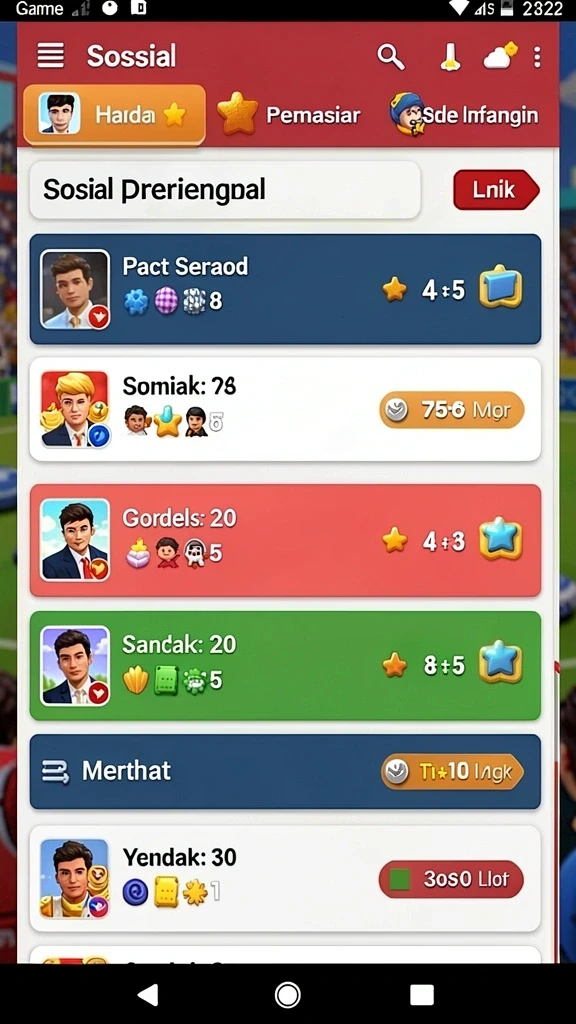This screenshot has width=576, height=1024.
Task: Go to the system home screen
Action: tap(288, 995)
